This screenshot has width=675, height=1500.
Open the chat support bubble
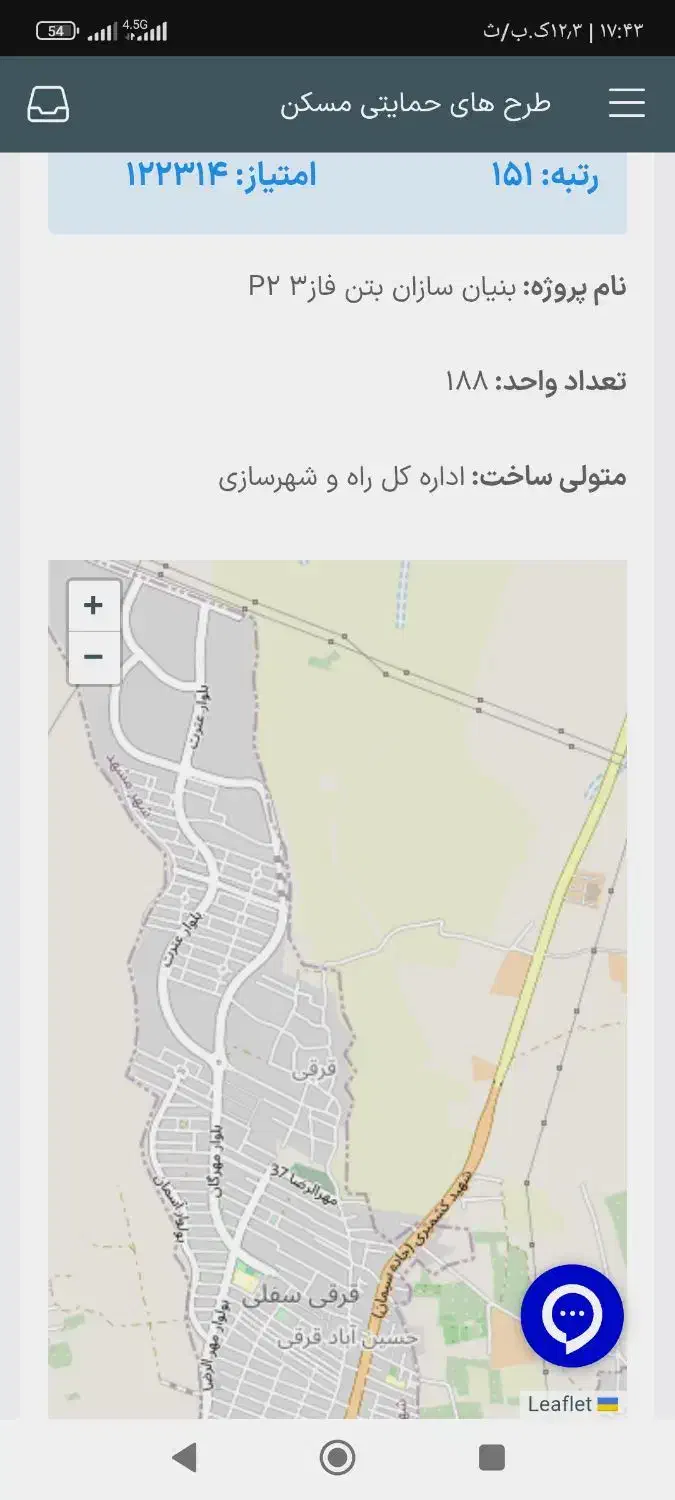(572, 1316)
